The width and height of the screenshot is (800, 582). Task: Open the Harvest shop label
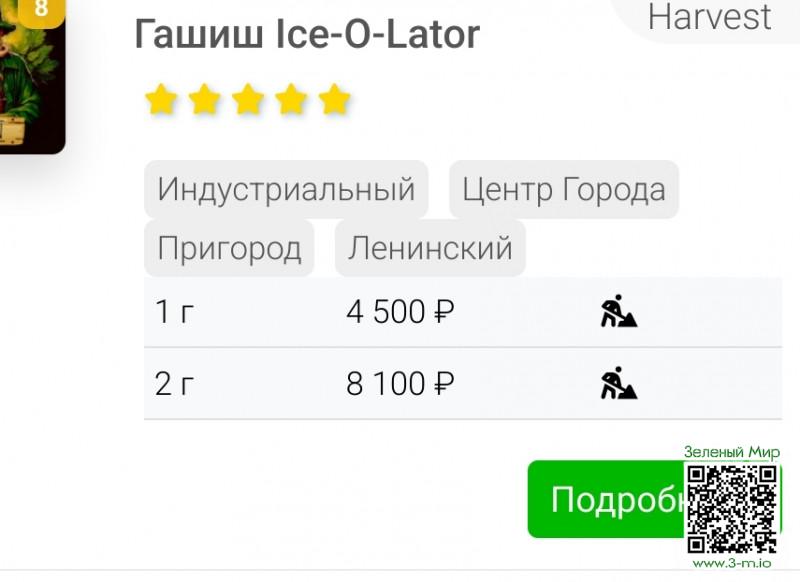709,17
